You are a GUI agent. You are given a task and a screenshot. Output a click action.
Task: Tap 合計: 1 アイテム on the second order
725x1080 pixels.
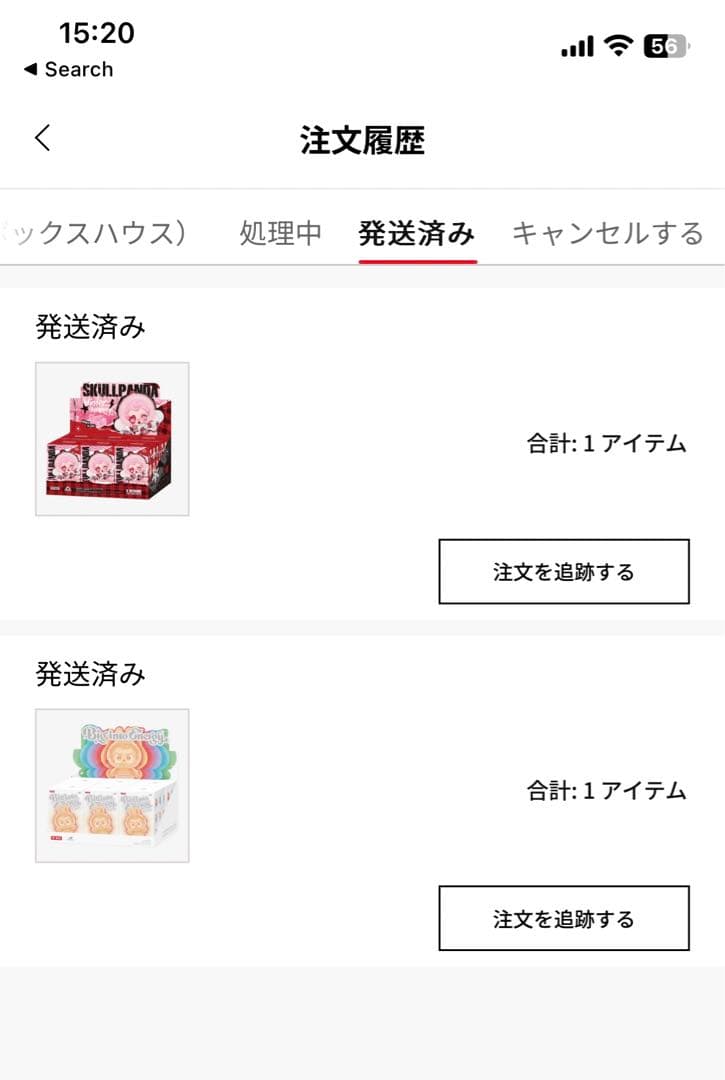pyautogui.click(x=604, y=789)
